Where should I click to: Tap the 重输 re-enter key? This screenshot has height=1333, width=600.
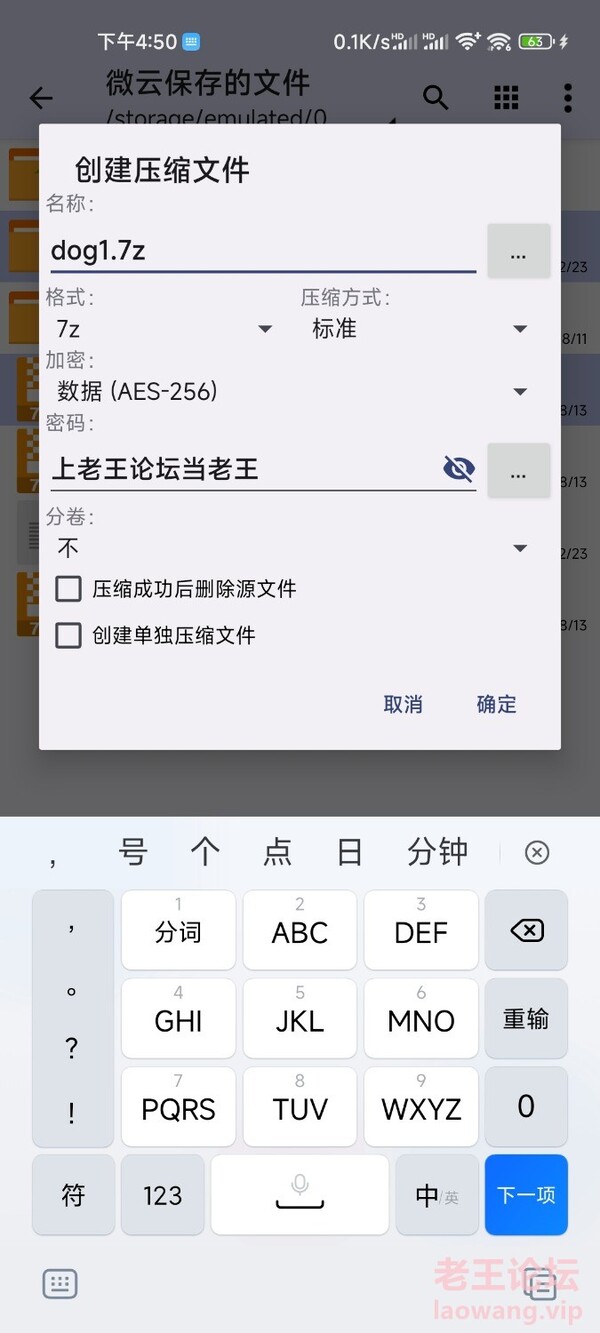(526, 1019)
